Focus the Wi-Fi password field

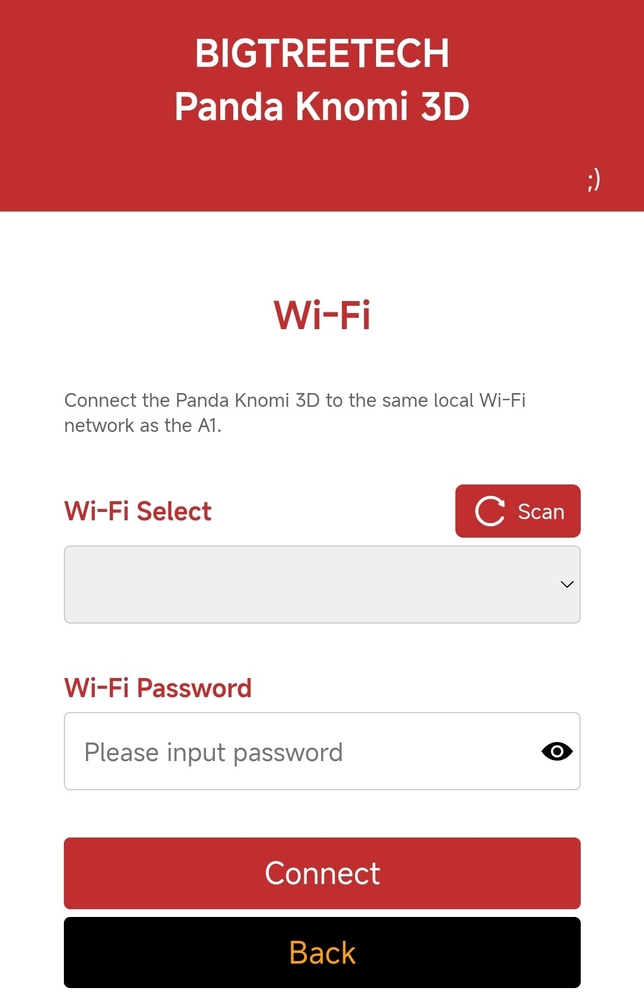point(300,752)
